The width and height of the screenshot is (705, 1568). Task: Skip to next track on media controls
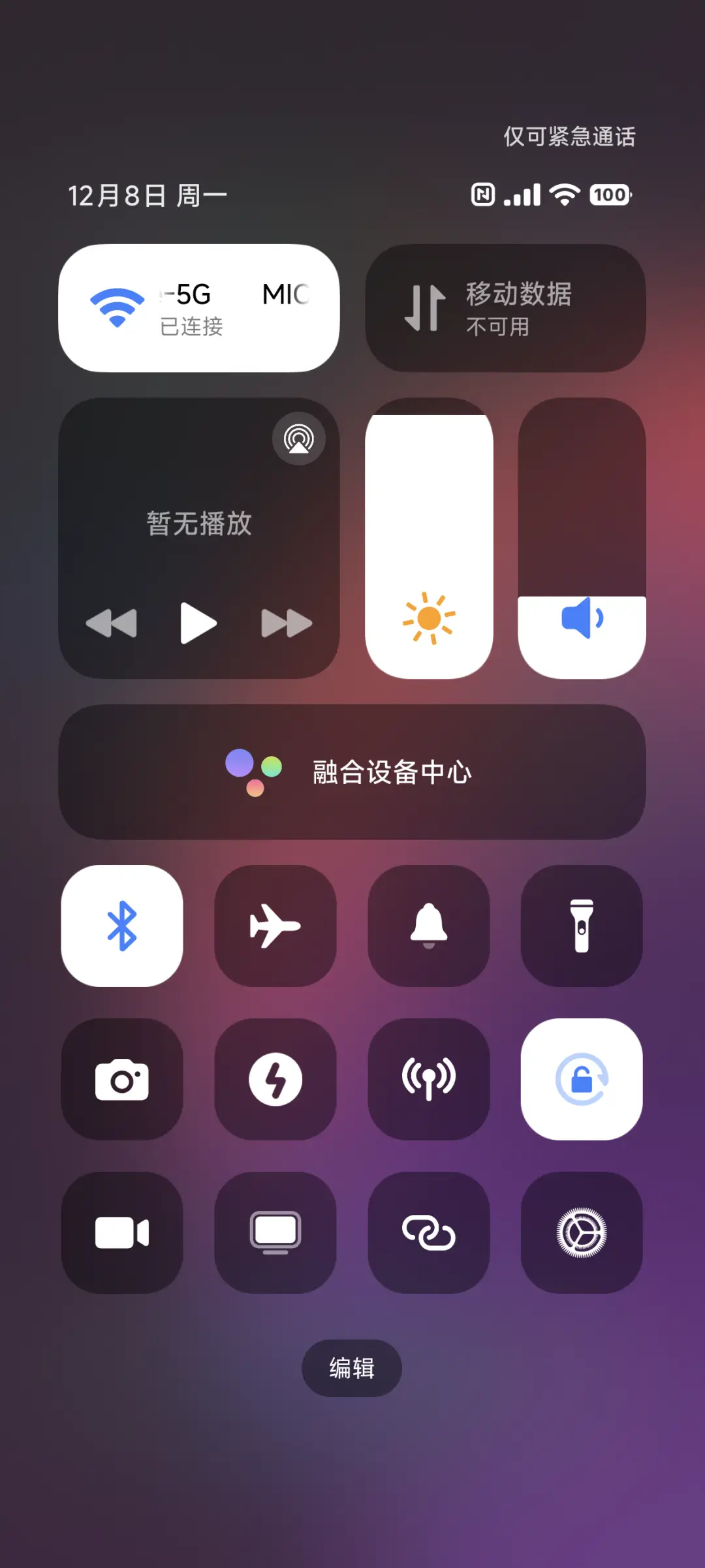click(x=285, y=622)
